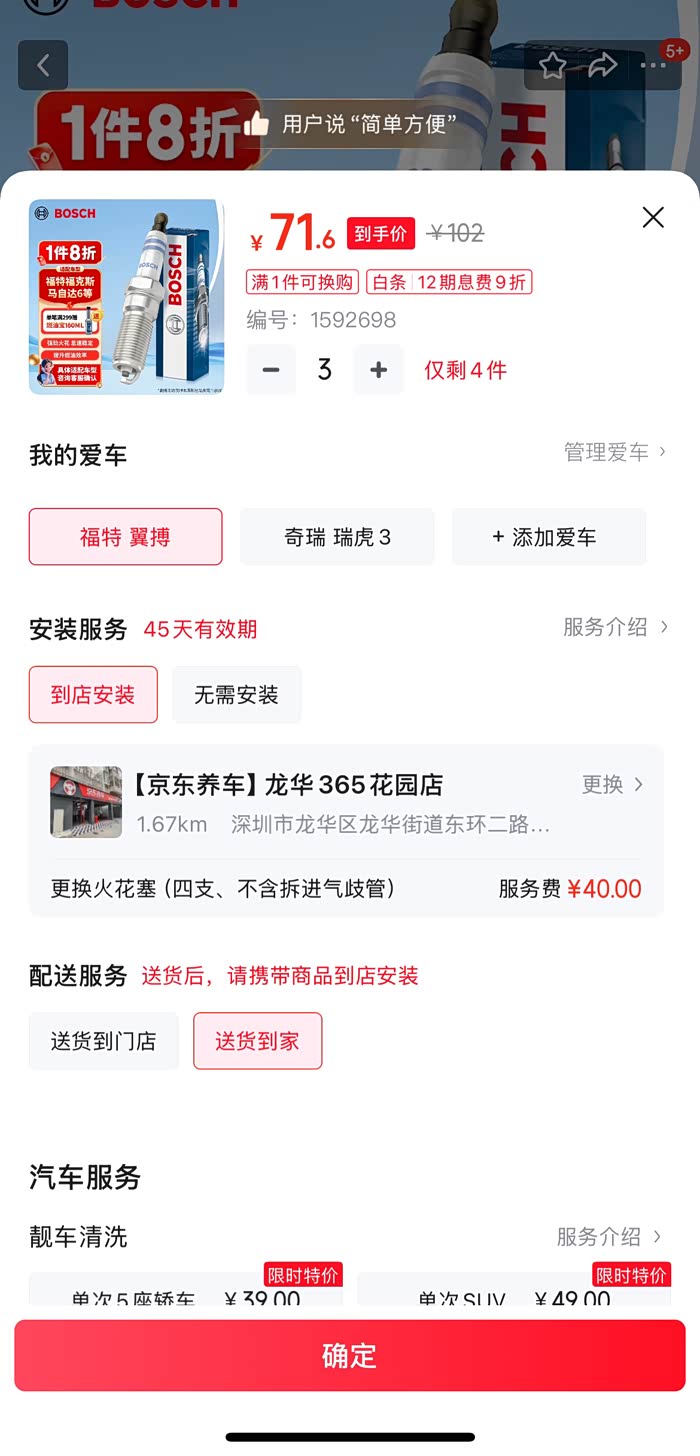Select 送货到门店 delivery
This screenshot has height=1456, width=700.
pyautogui.click(x=104, y=1041)
